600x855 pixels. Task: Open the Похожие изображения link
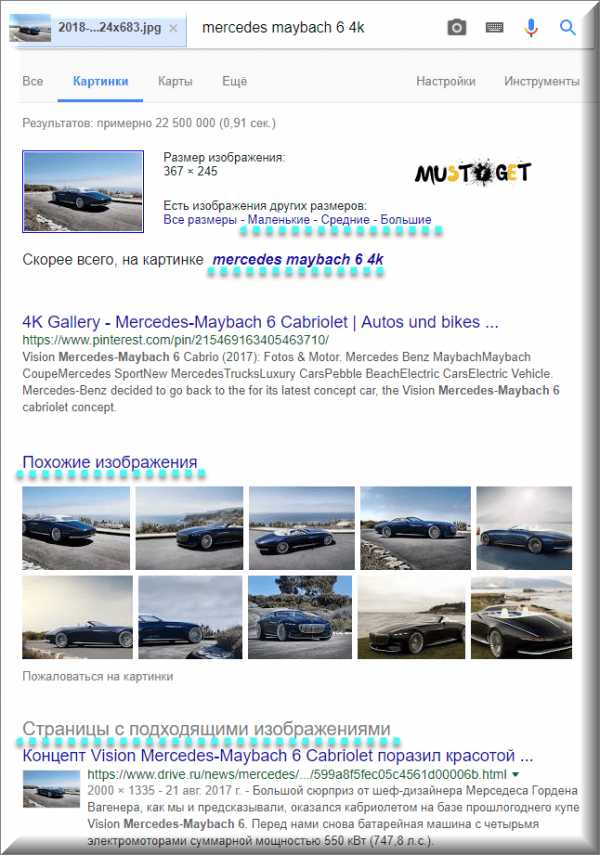click(x=110, y=462)
